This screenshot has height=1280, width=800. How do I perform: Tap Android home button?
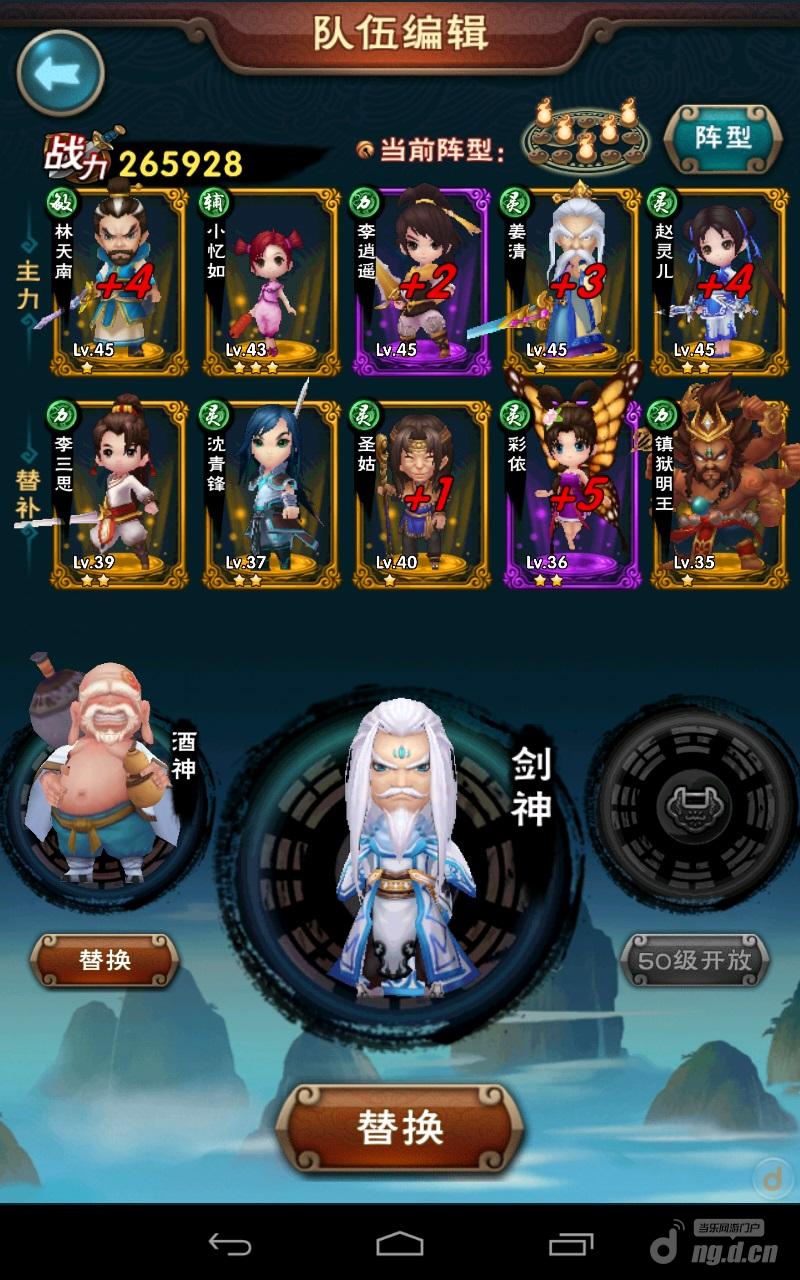(x=400, y=1245)
